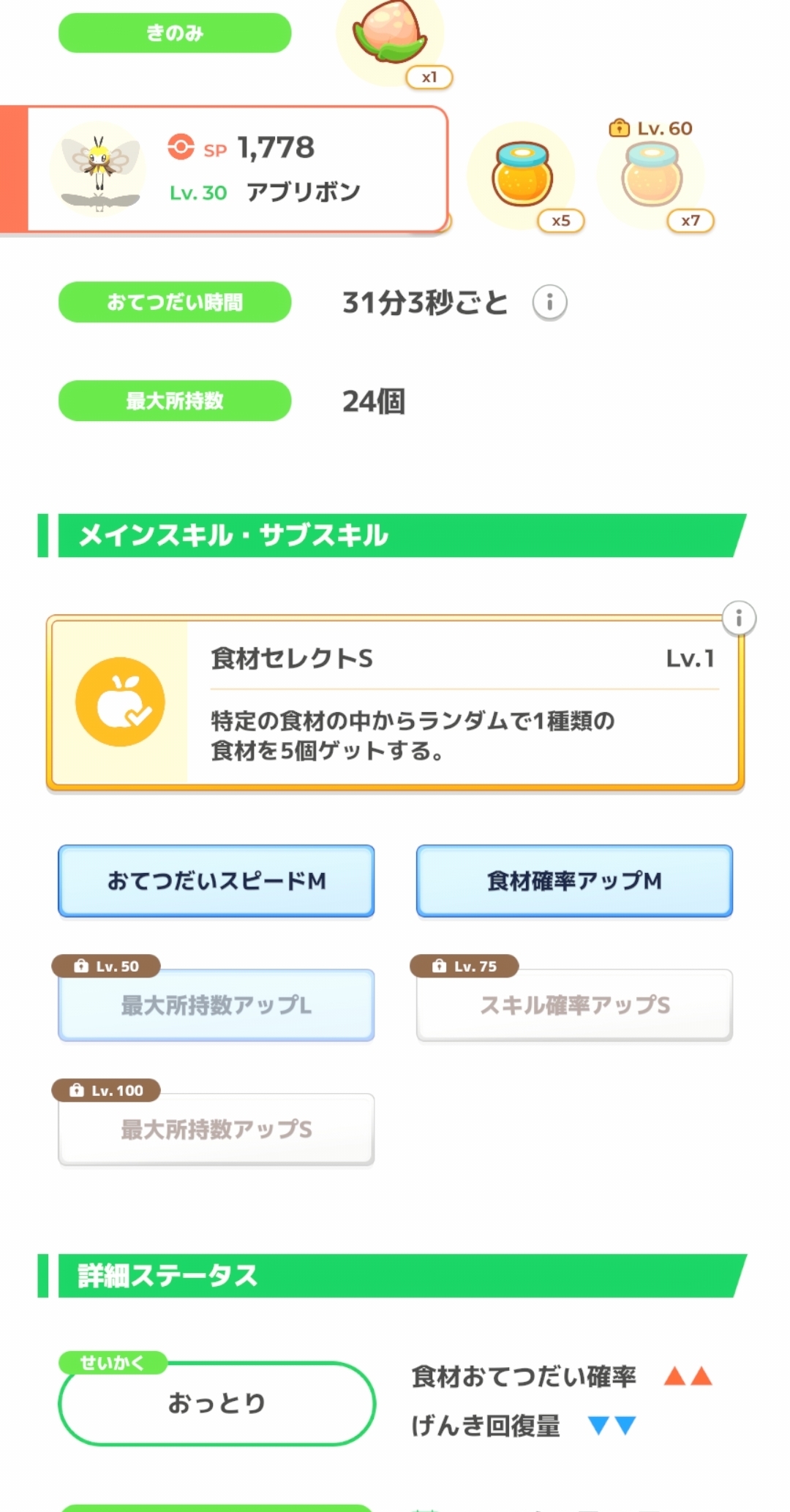Tap the おっとり nature button
Image resolution: width=790 pixels, height=1512 pixels.
point(217,1403)
